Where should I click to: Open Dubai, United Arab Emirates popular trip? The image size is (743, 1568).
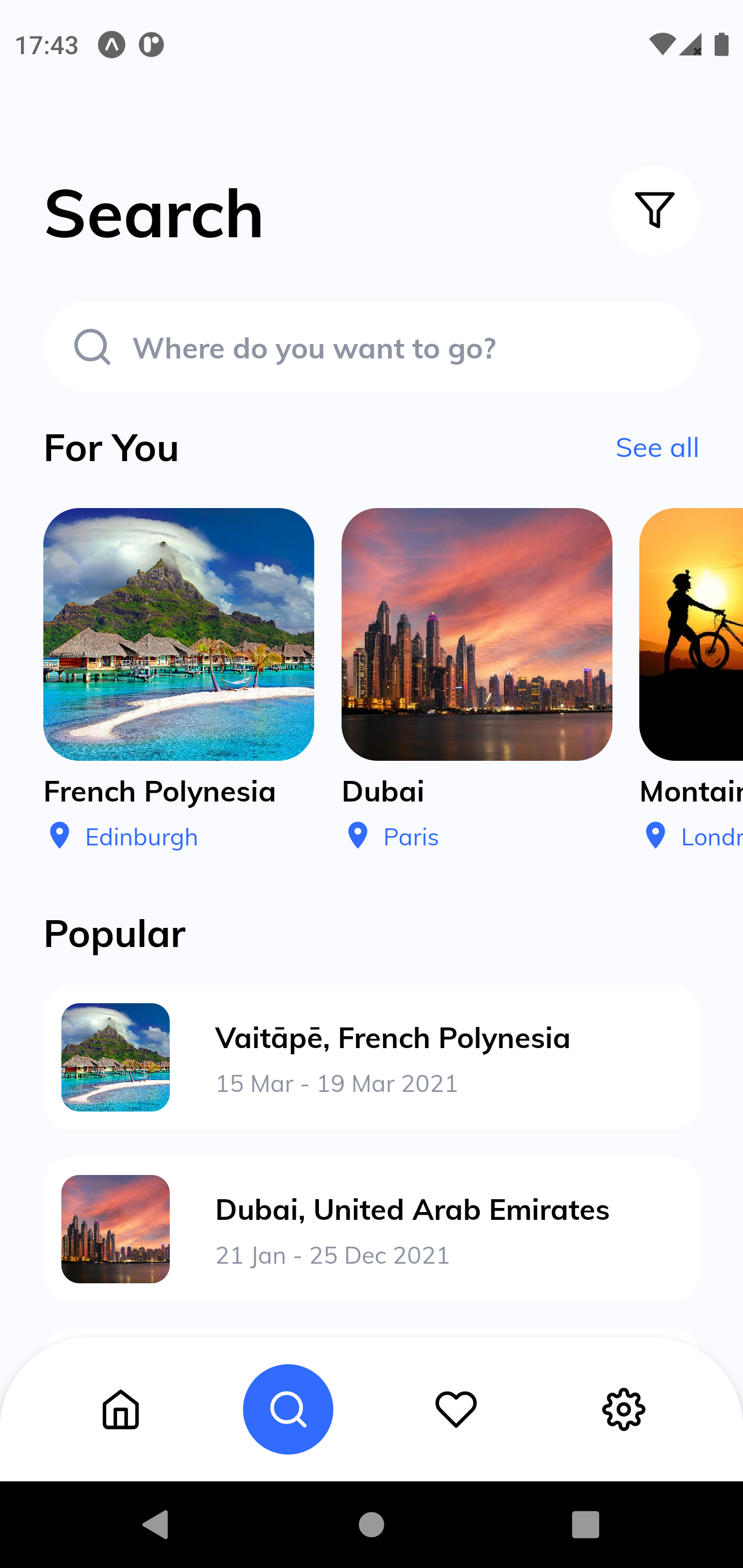(x=371, y=1229)
